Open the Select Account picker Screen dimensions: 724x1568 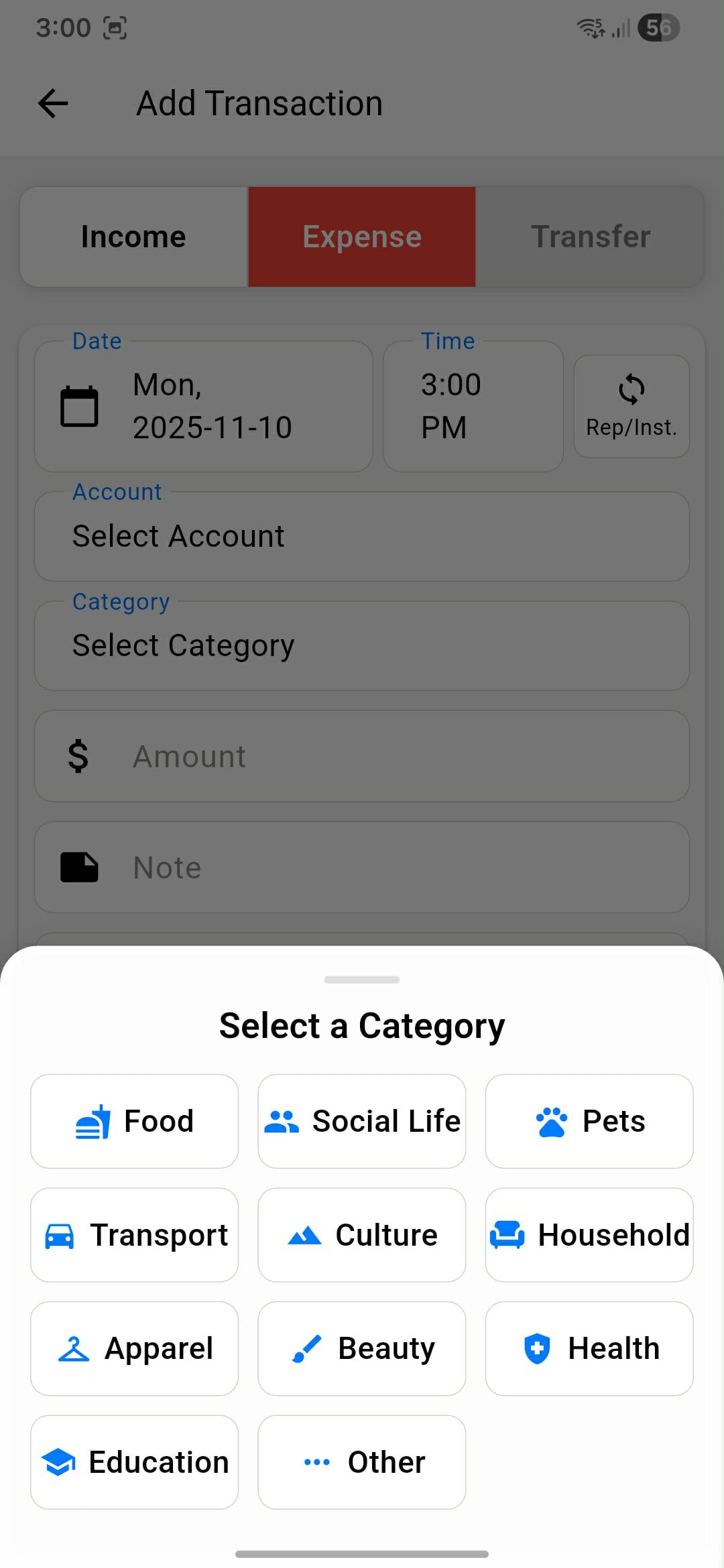(362, 535)
